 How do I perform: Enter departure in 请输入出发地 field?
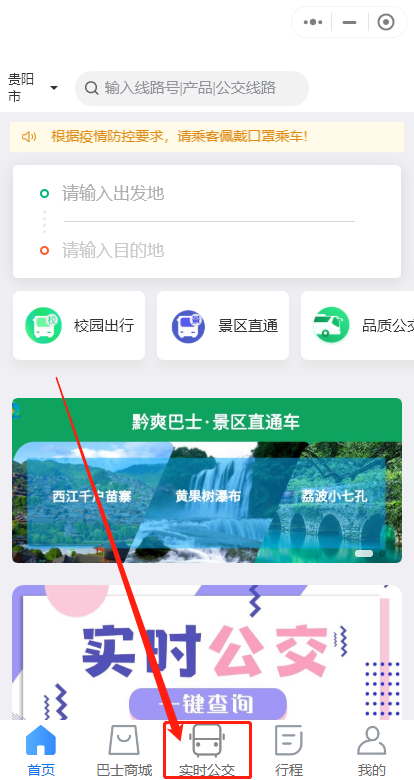207,193
